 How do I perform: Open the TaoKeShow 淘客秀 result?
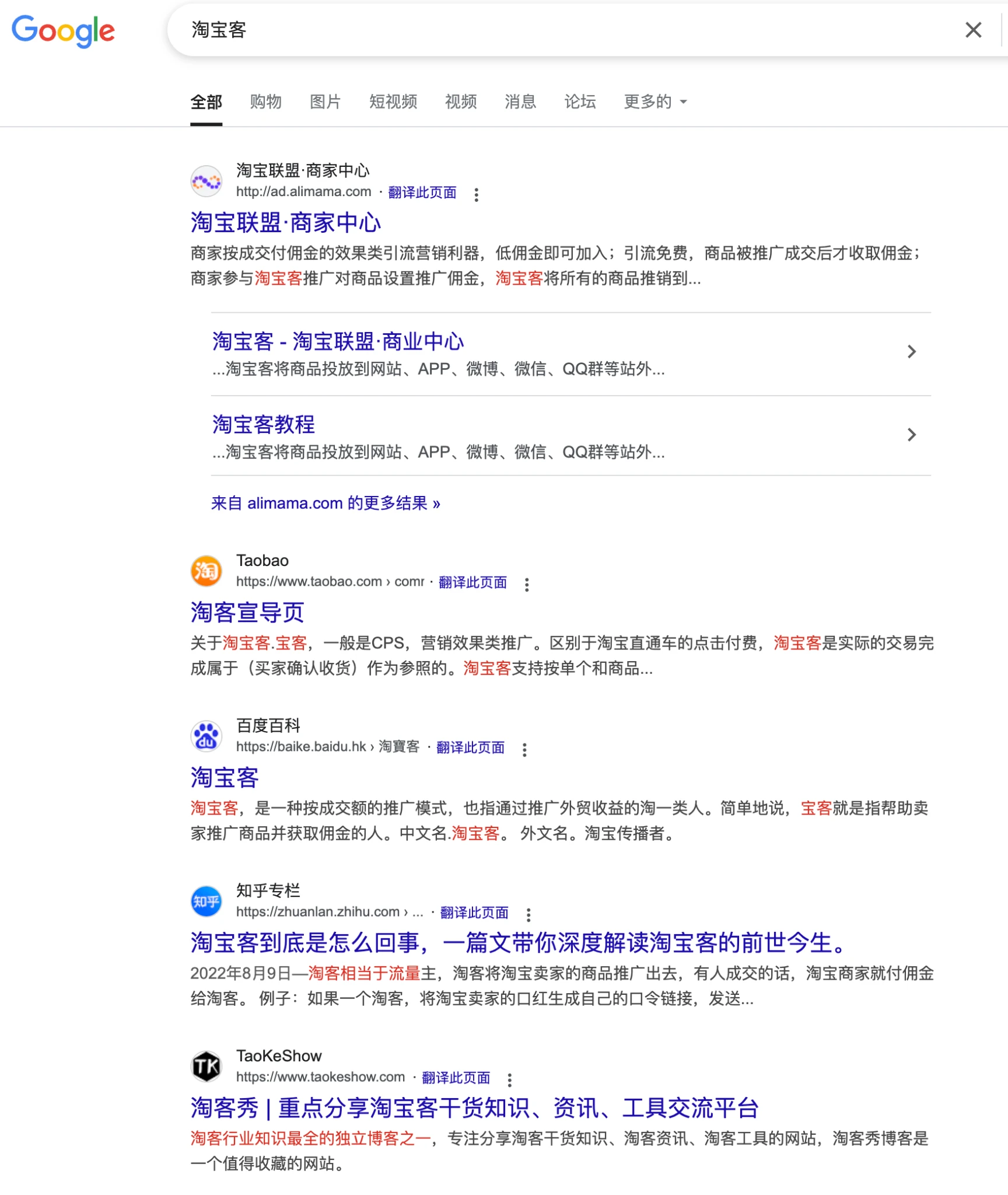[x=474, y=1107]
